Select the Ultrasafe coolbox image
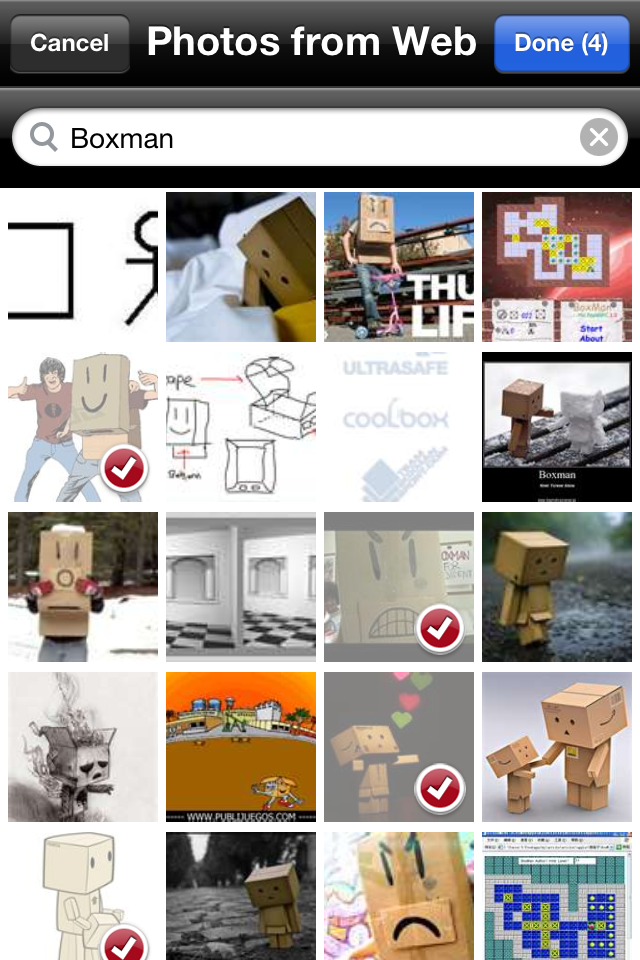 click(x=399, y=427)
